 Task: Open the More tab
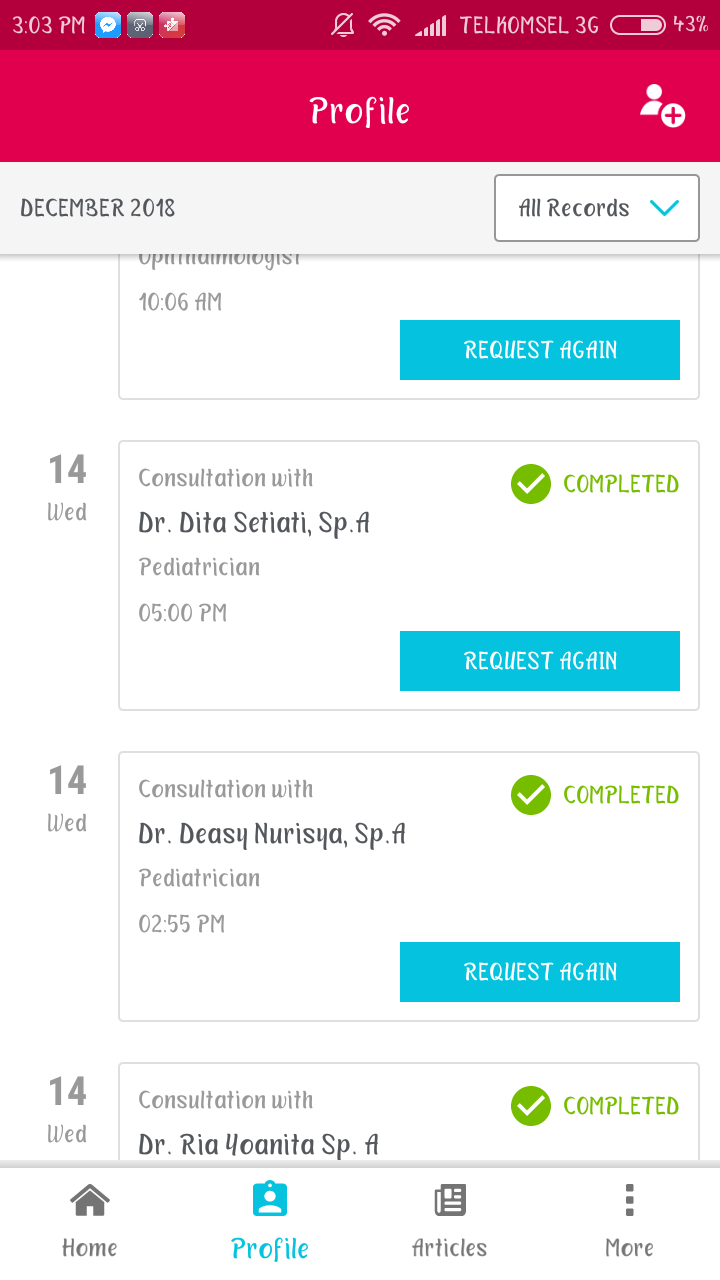tap(629, 1221)
